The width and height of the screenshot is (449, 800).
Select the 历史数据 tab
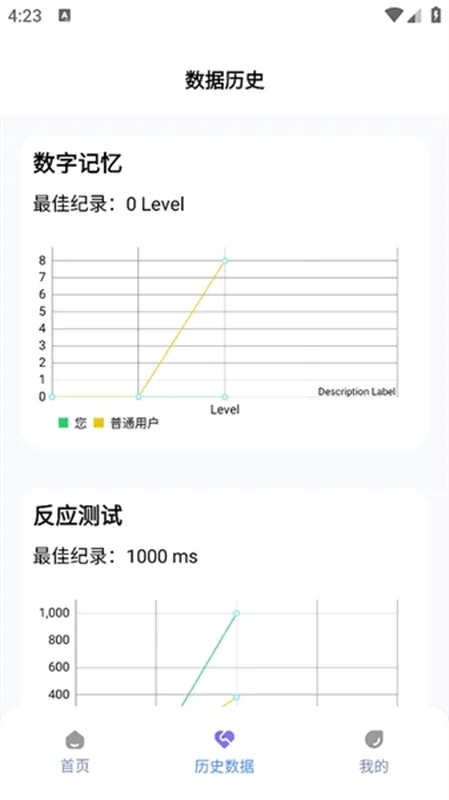[224, 752]
